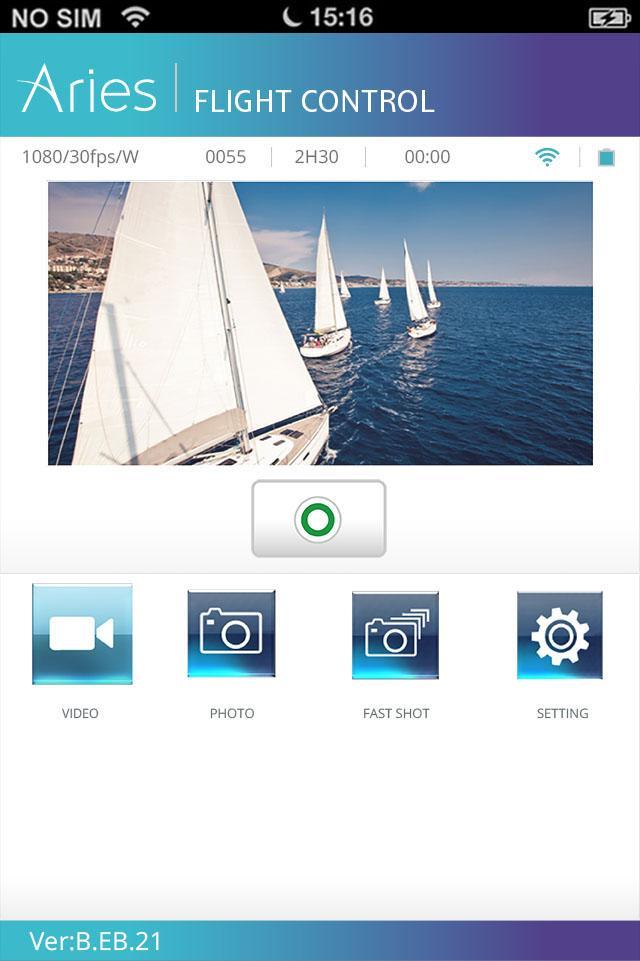
Task: Select the Photo mode
Action: (x=231, y=634)
